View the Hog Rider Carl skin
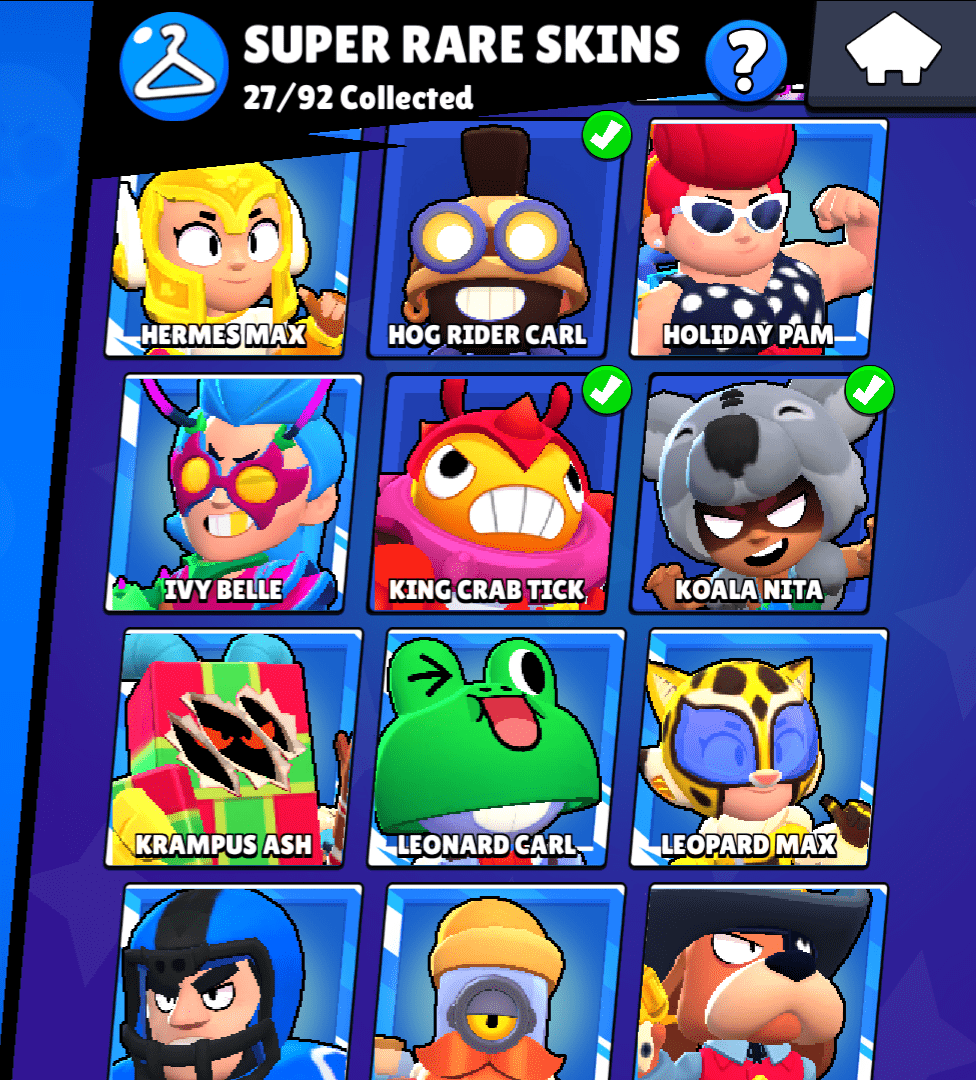The image size is (976, 1080). click(x=488, y=240)
